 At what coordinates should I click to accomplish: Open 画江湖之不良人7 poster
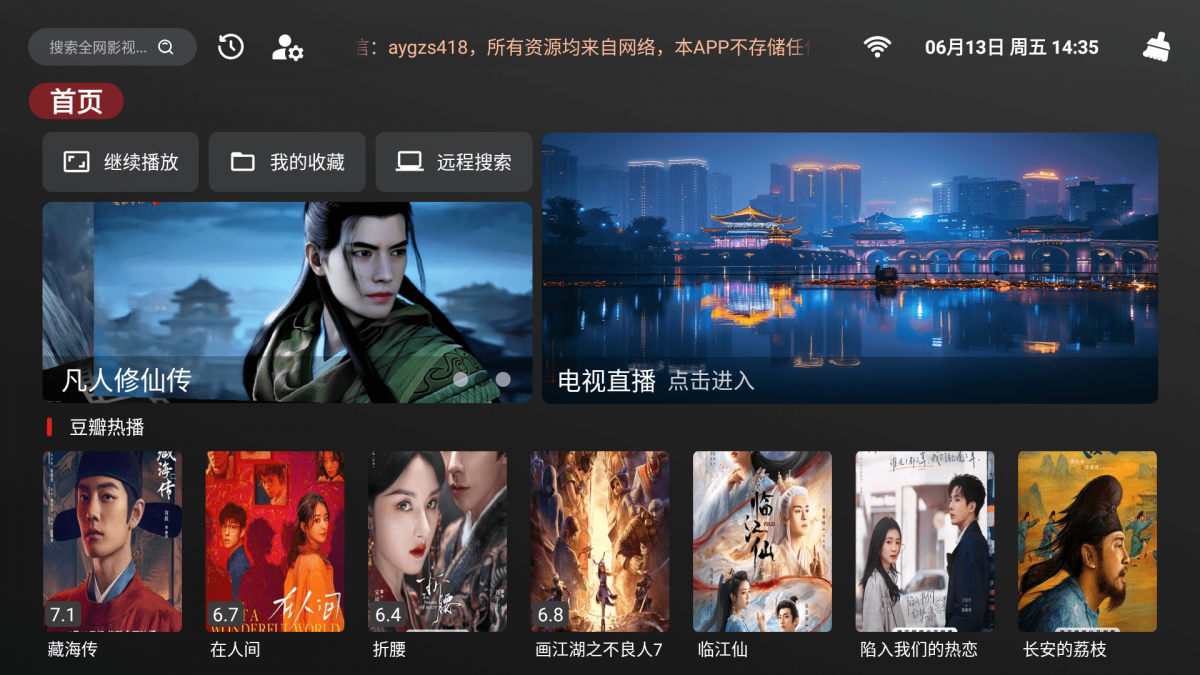[600, 541]
